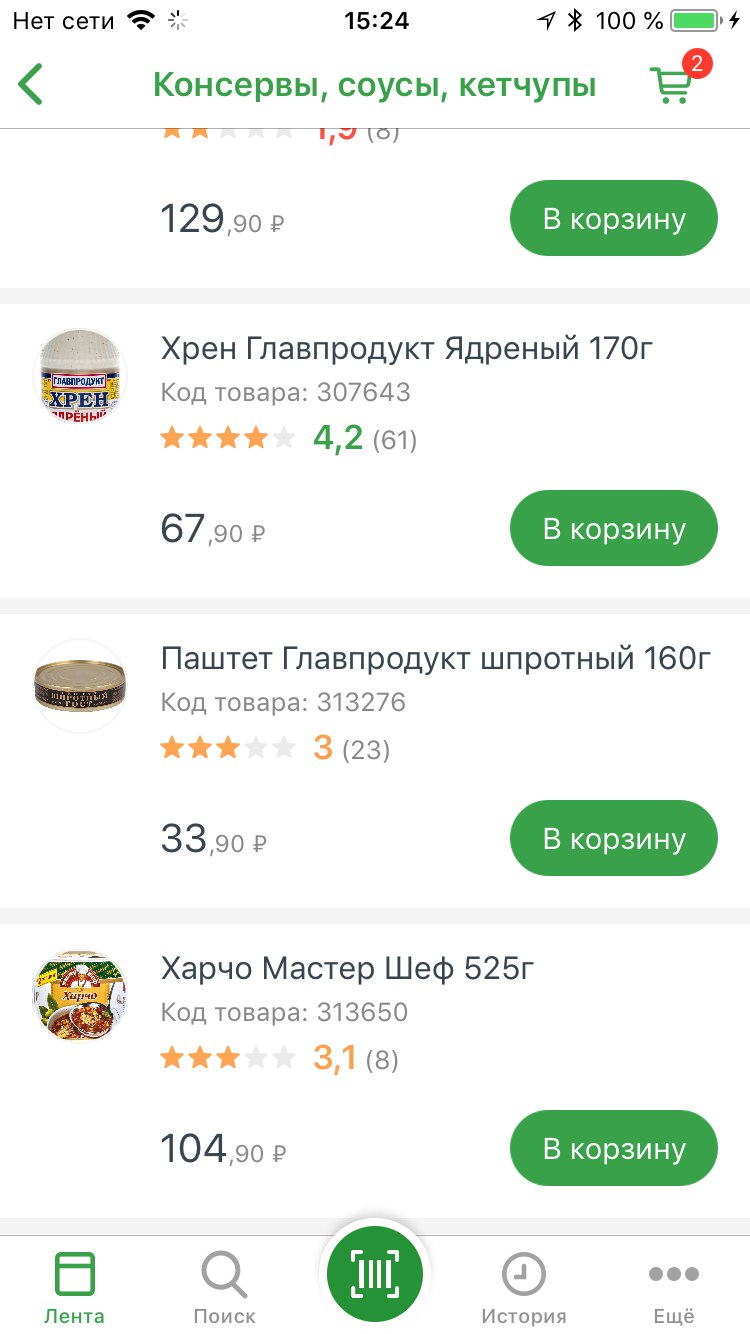Go back using the green arrow
Viewport: 750px width, 1334px height.
[32, 85]
